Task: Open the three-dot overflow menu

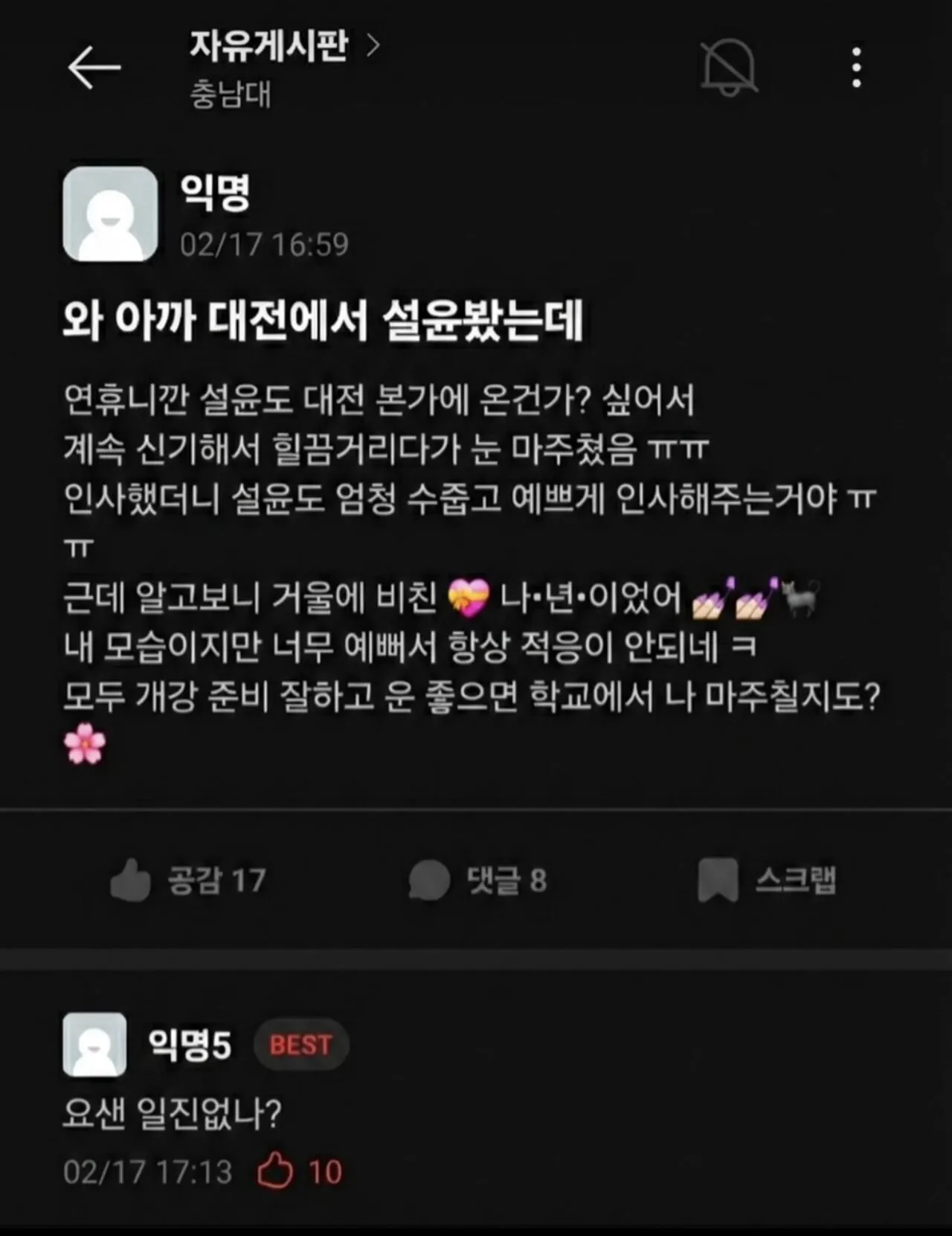Action: pos(857,68)
